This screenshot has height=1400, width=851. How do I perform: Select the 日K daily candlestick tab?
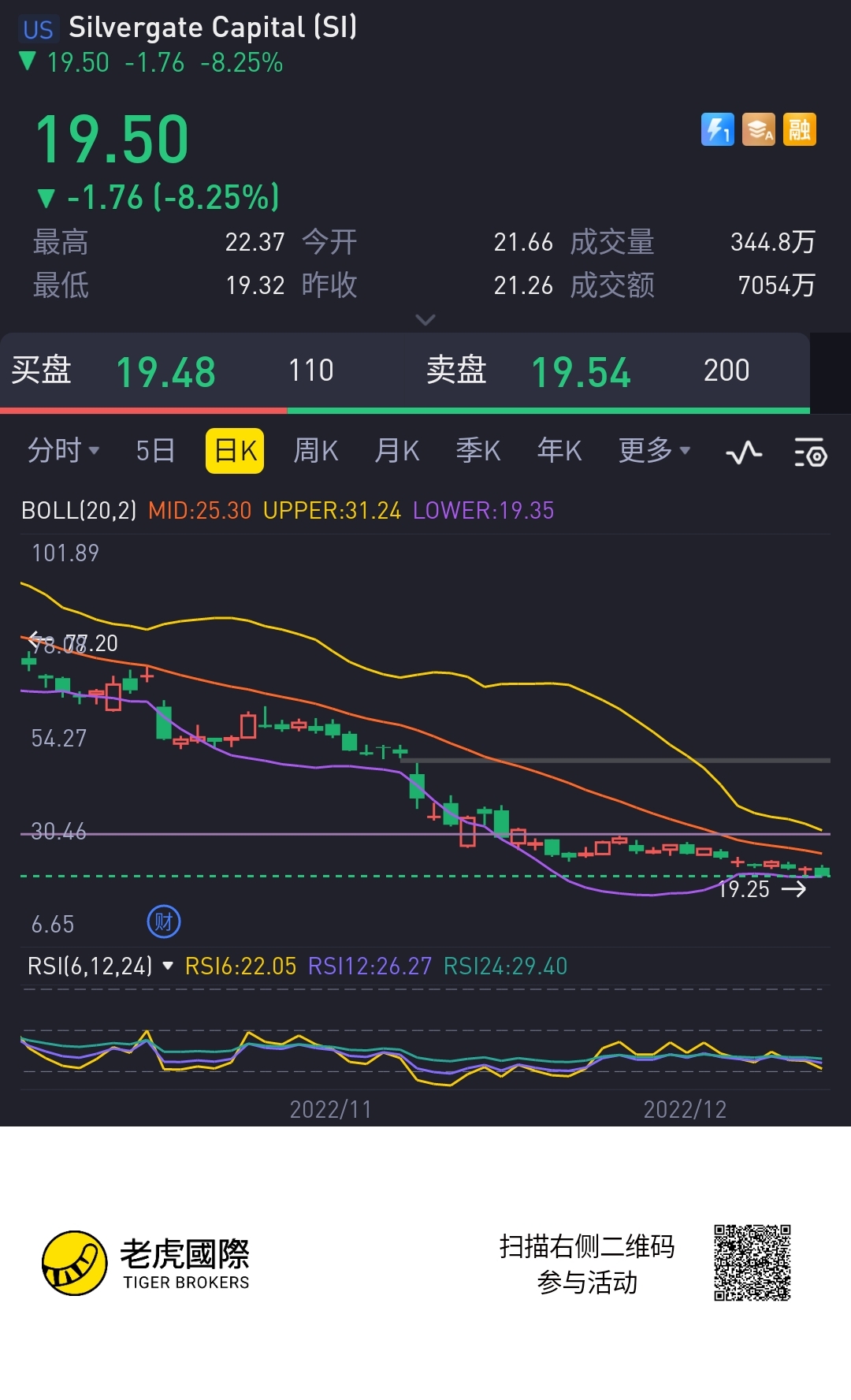click(x=235, y=451)
